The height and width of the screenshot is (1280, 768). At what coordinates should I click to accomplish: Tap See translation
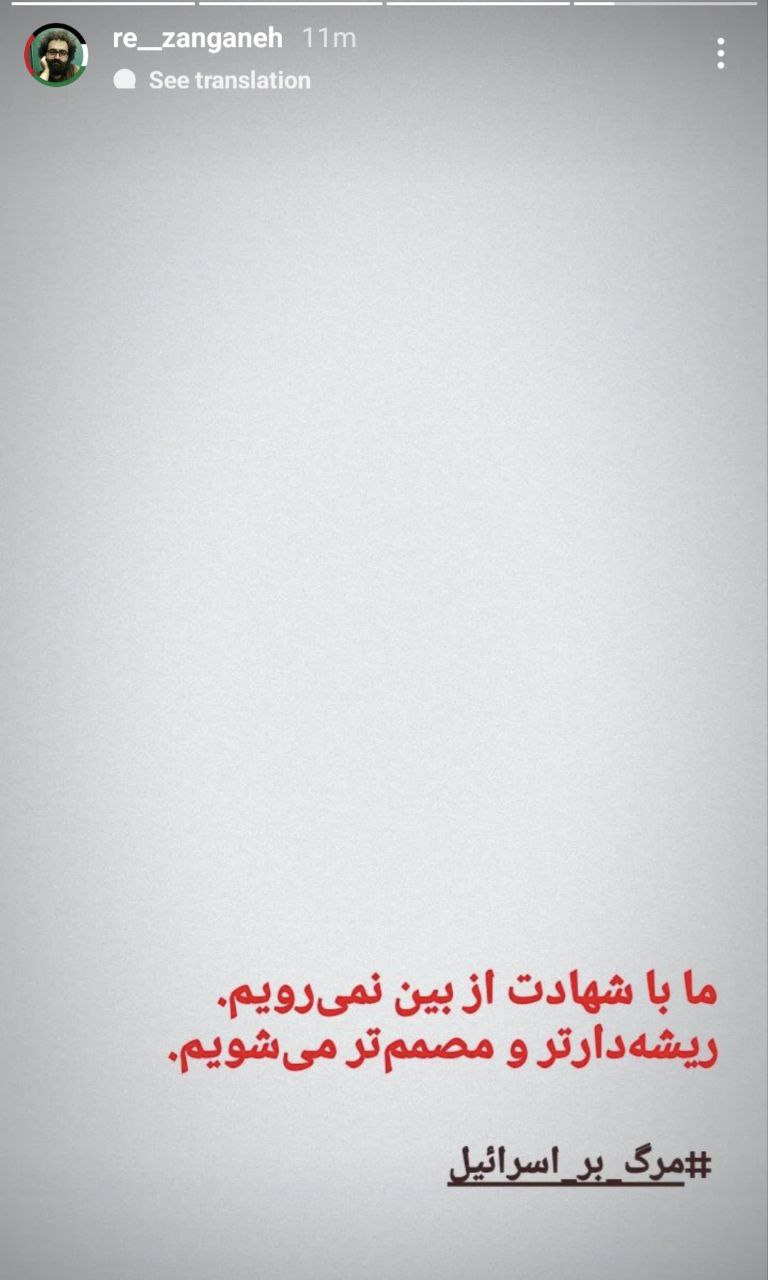pyautogui.click(x=228, y=80)
